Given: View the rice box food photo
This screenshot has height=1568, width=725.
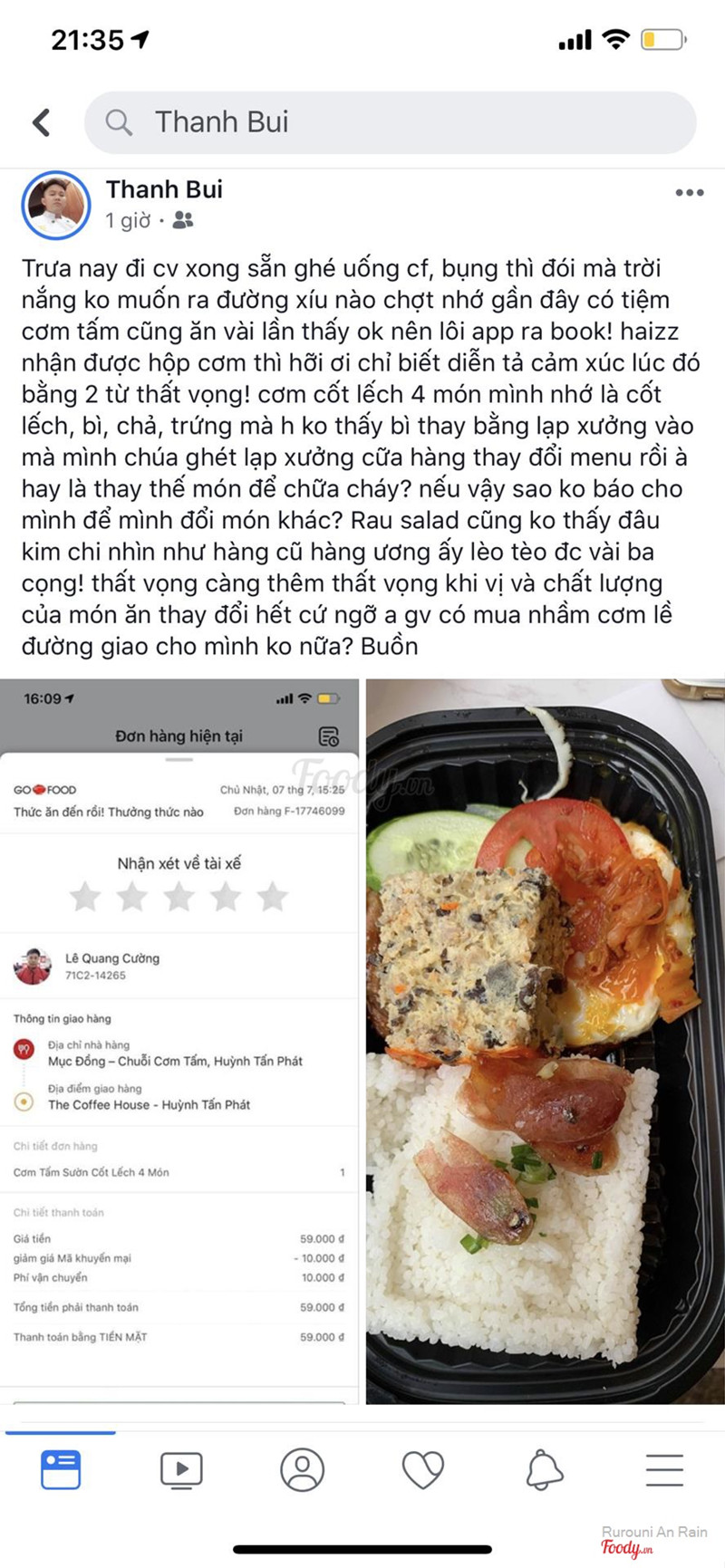Looking at the screenshot, I should point(545,1042).
